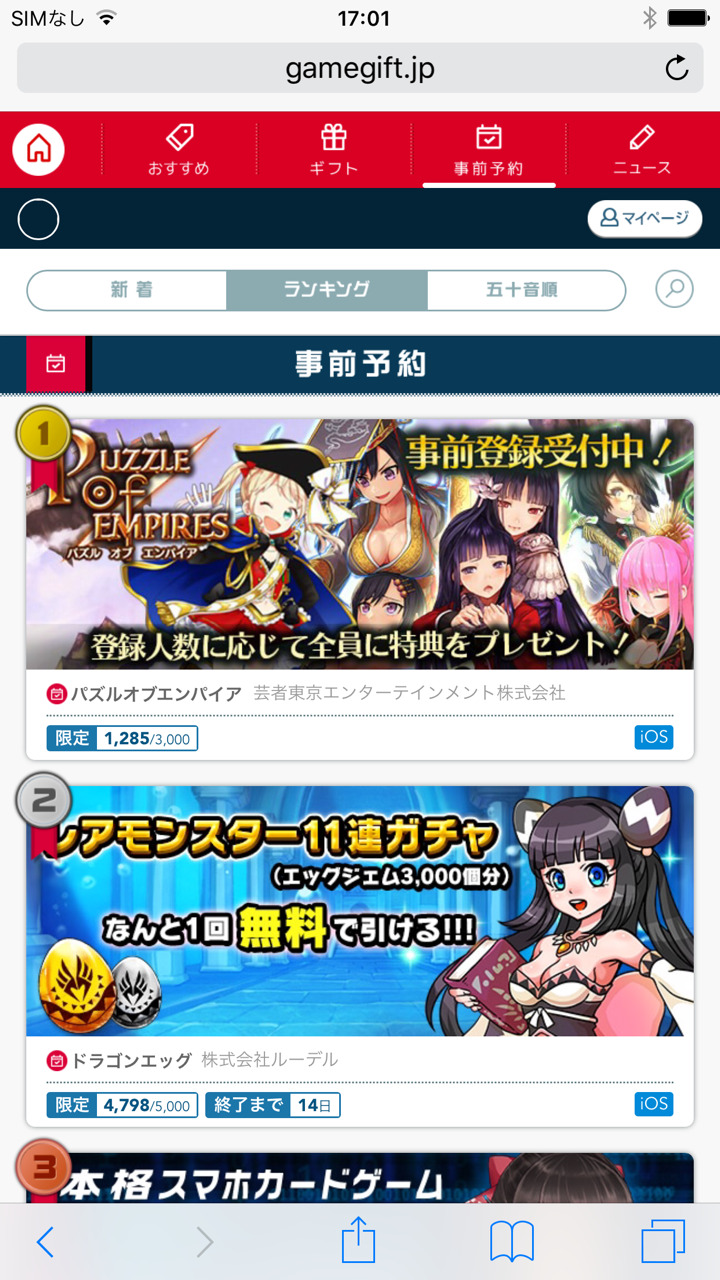
Task: Sort by 五十音順
Action: coord(526,290)
